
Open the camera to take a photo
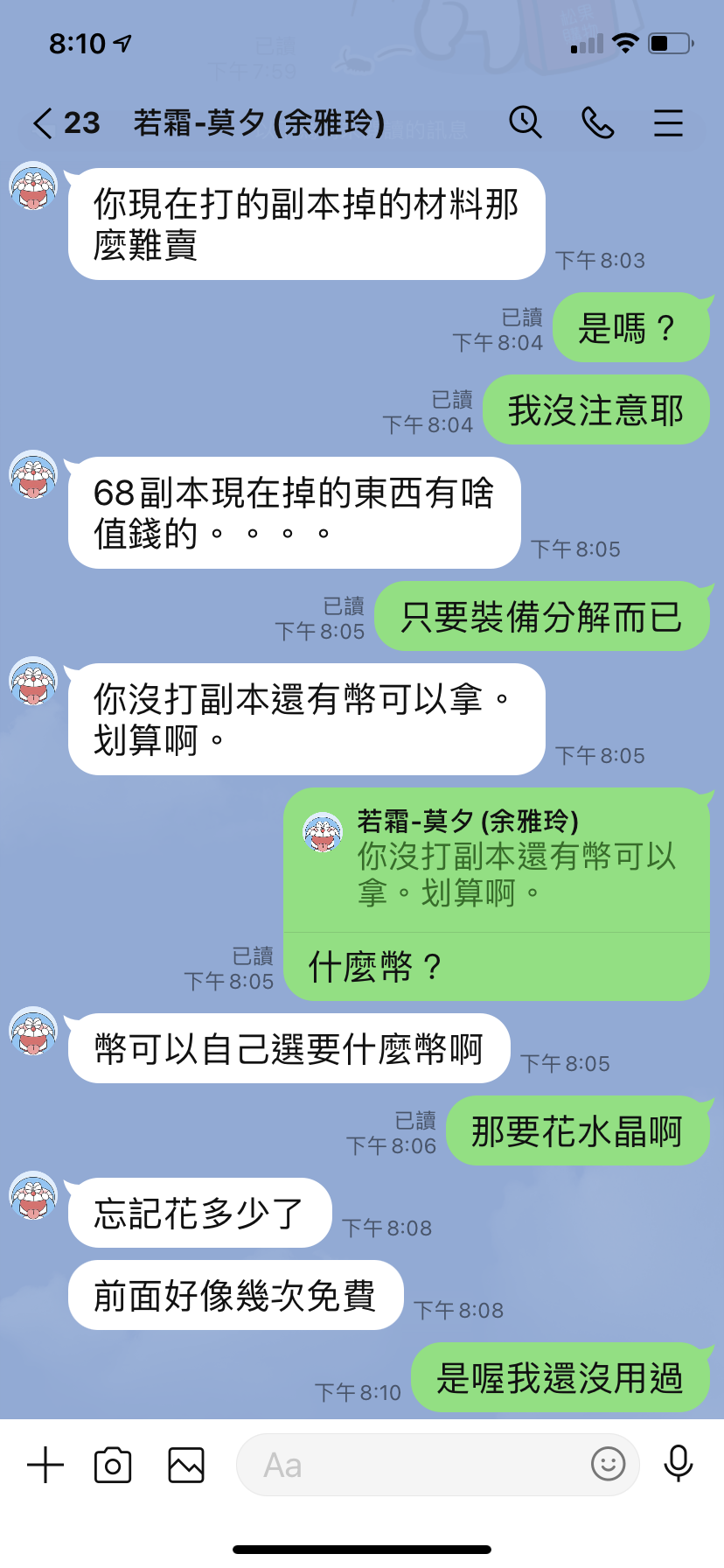tap(113, 1465)
